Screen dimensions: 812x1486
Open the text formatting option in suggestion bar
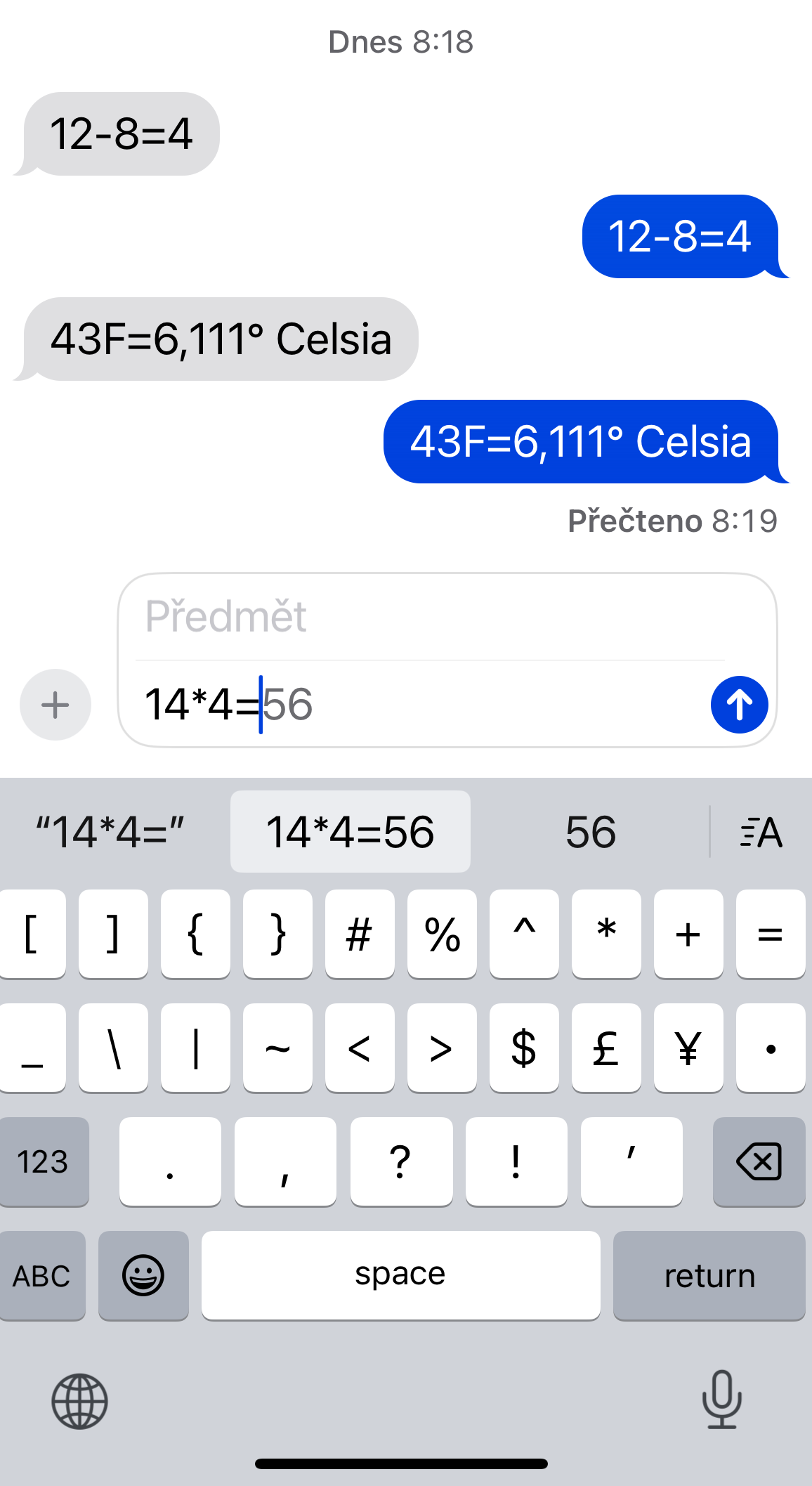[x=761, y=832]
